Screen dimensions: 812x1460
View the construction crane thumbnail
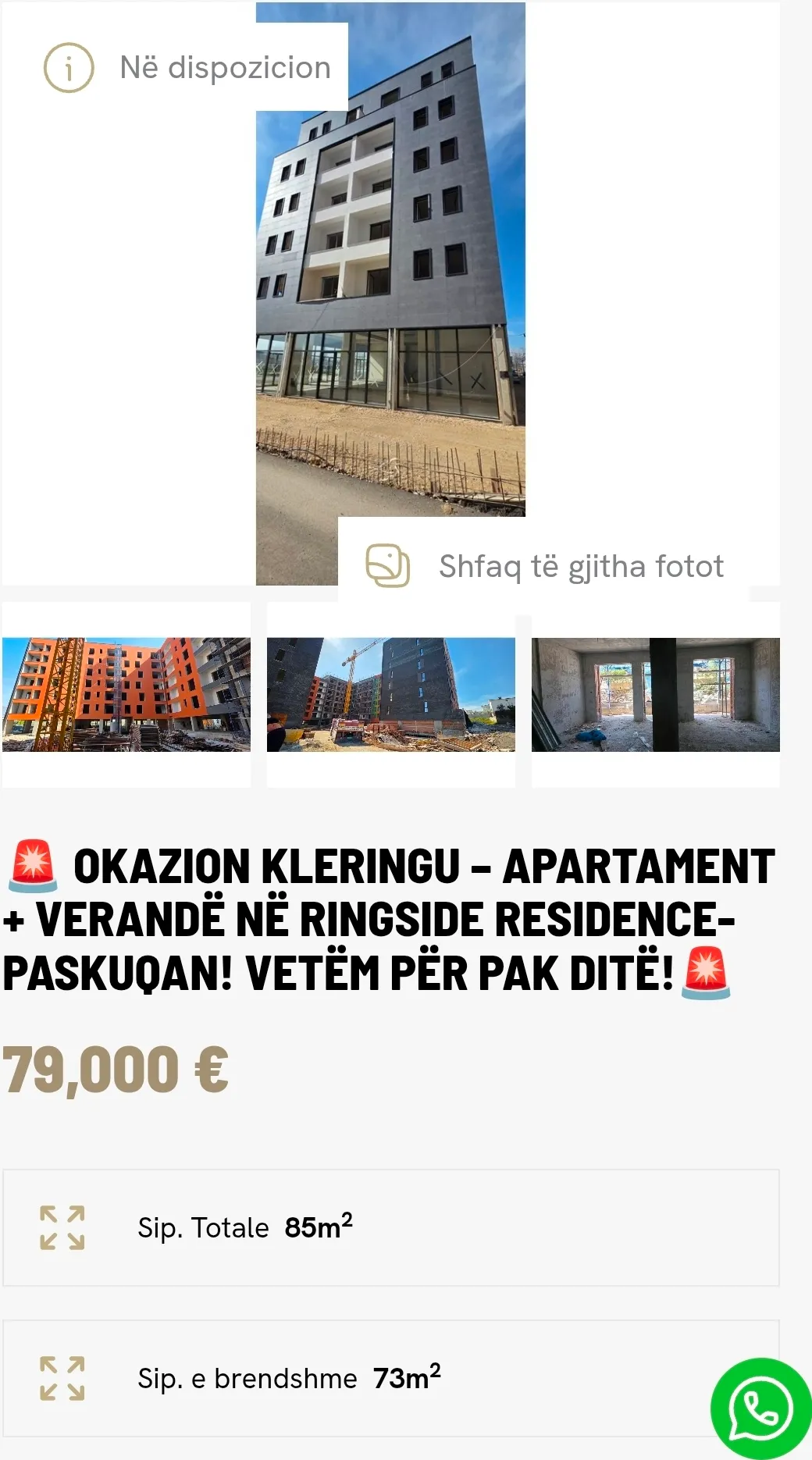point(391,694)
